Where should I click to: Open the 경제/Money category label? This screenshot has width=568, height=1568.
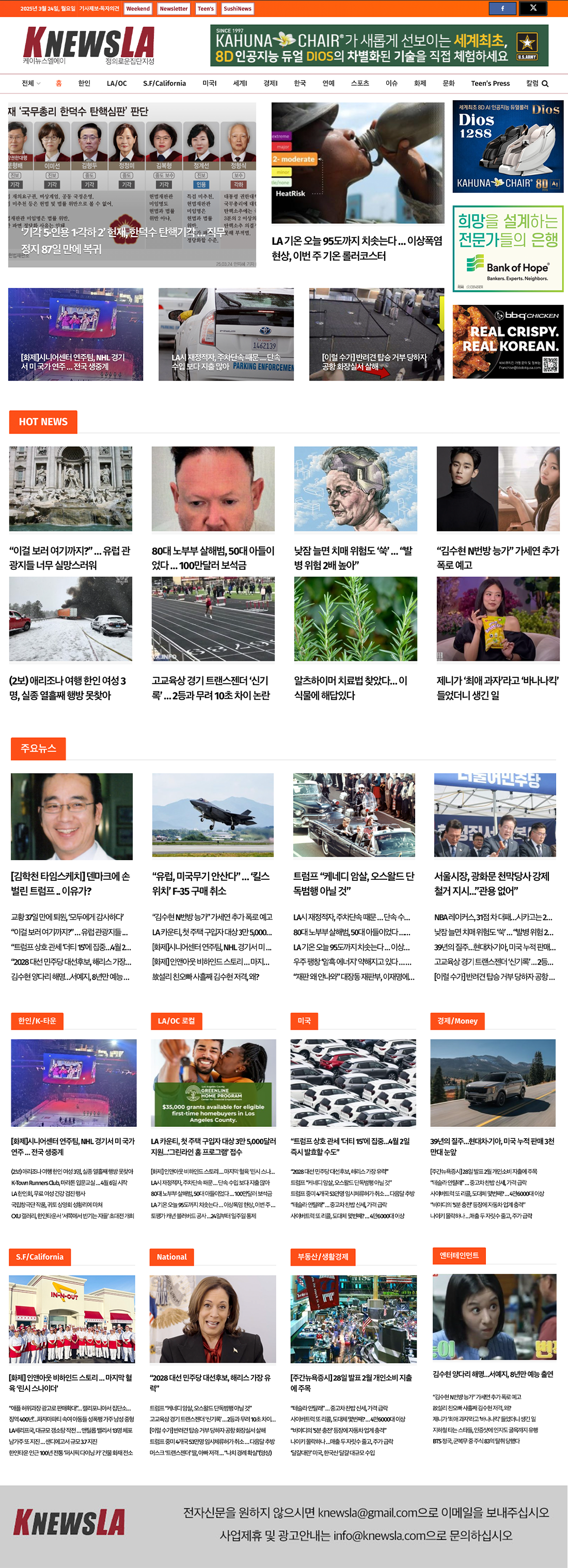(457, 1021)
